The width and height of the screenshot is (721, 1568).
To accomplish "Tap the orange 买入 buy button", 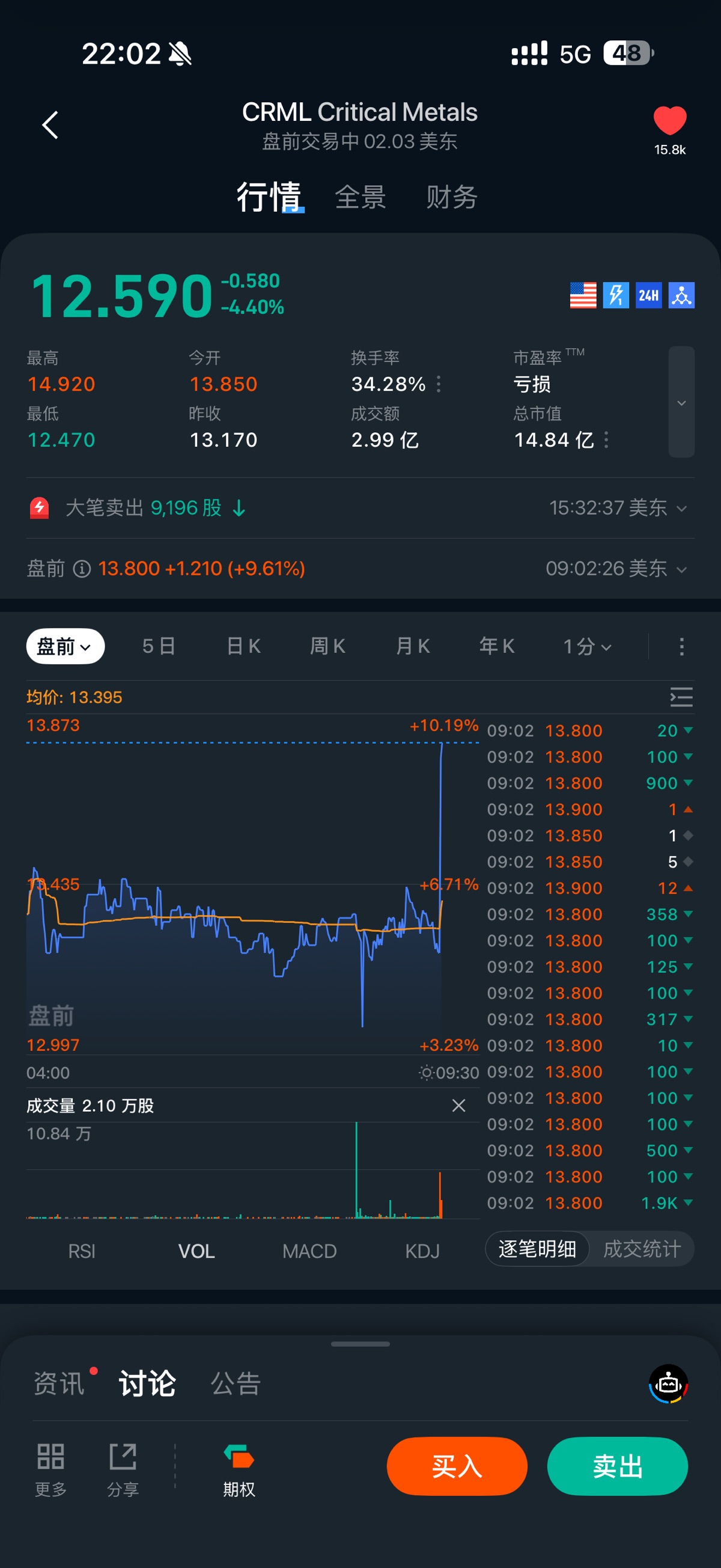I will pyautogui.click(x=456, y=1466).
